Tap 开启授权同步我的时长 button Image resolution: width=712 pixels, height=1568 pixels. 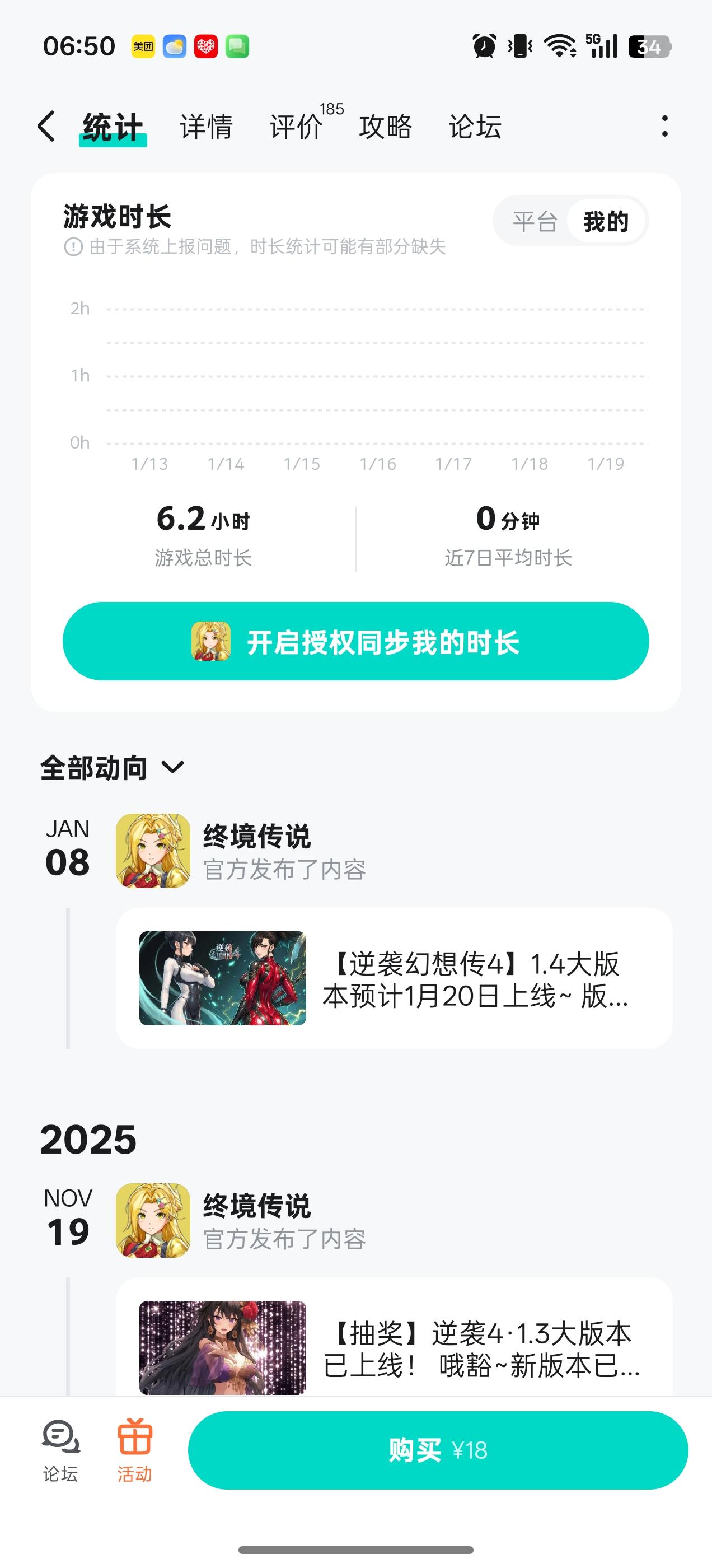click(x=355, y=642)
